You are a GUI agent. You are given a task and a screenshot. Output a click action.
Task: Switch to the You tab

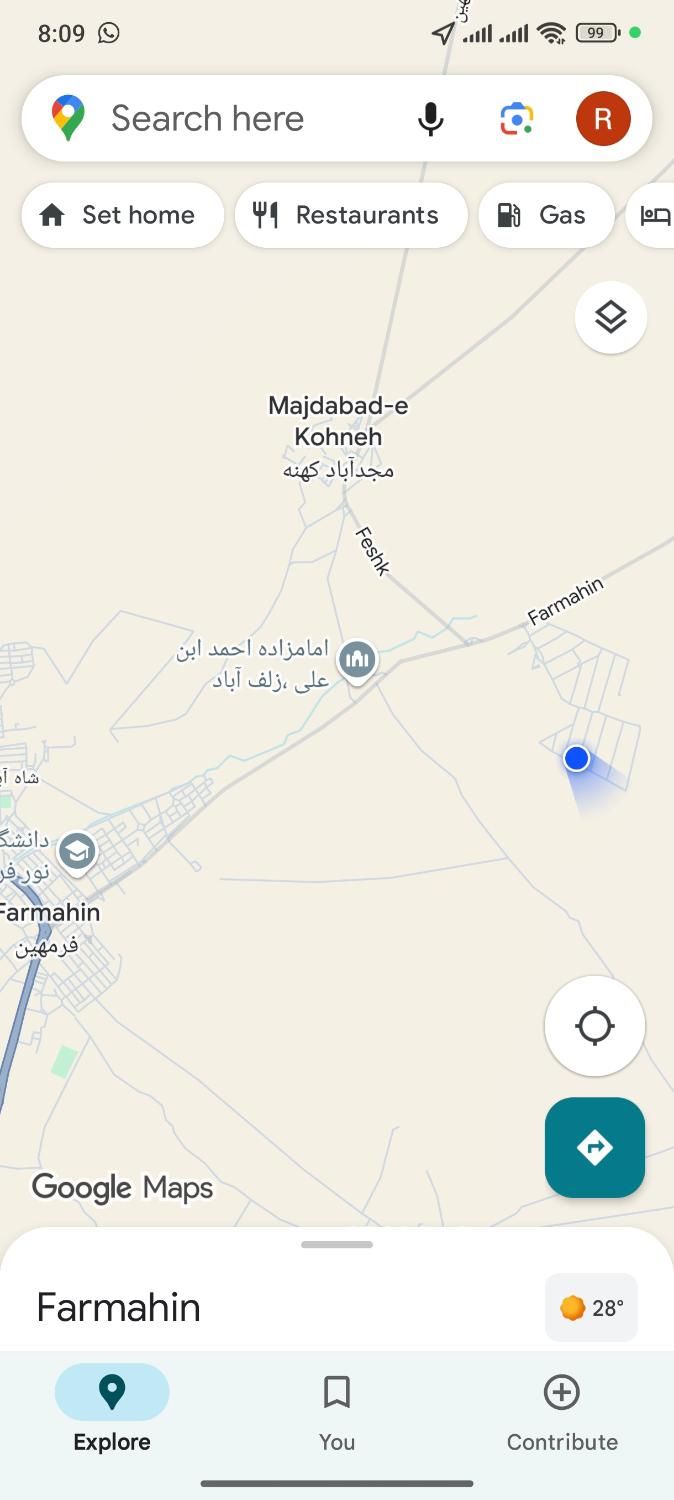pyautogui.click(x=337, y=1412)
